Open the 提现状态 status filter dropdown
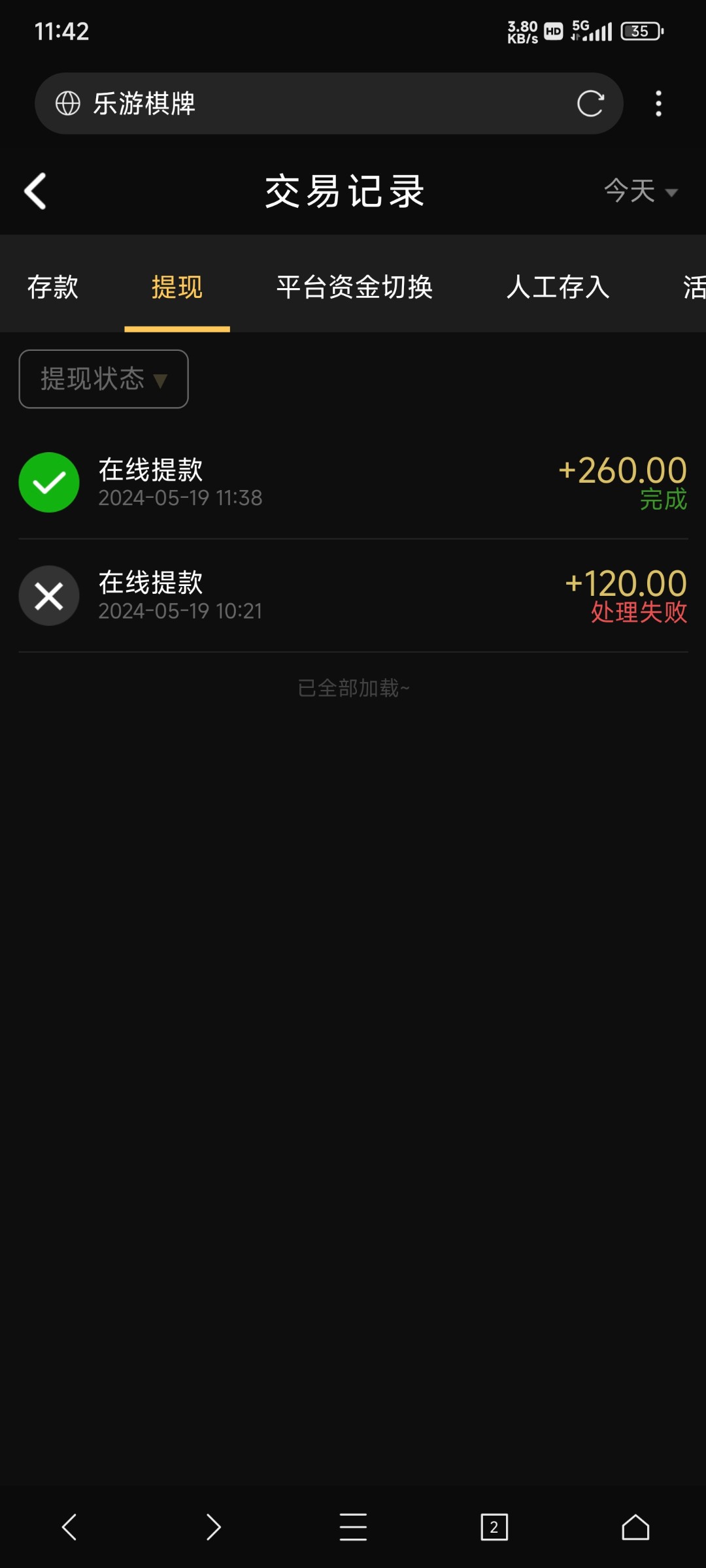 [x=103, y=379]
